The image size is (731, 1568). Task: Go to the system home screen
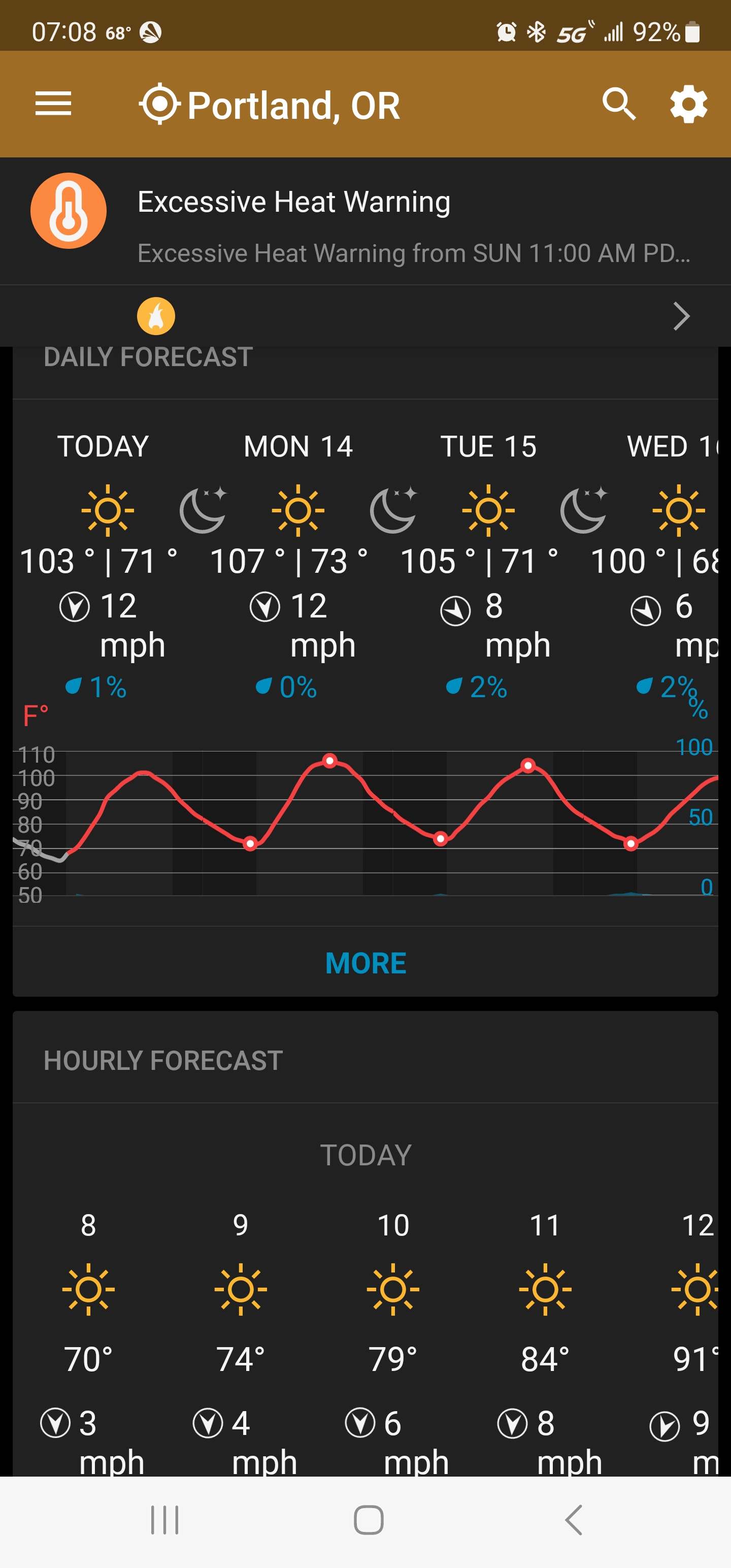(x=368, y=1520)
